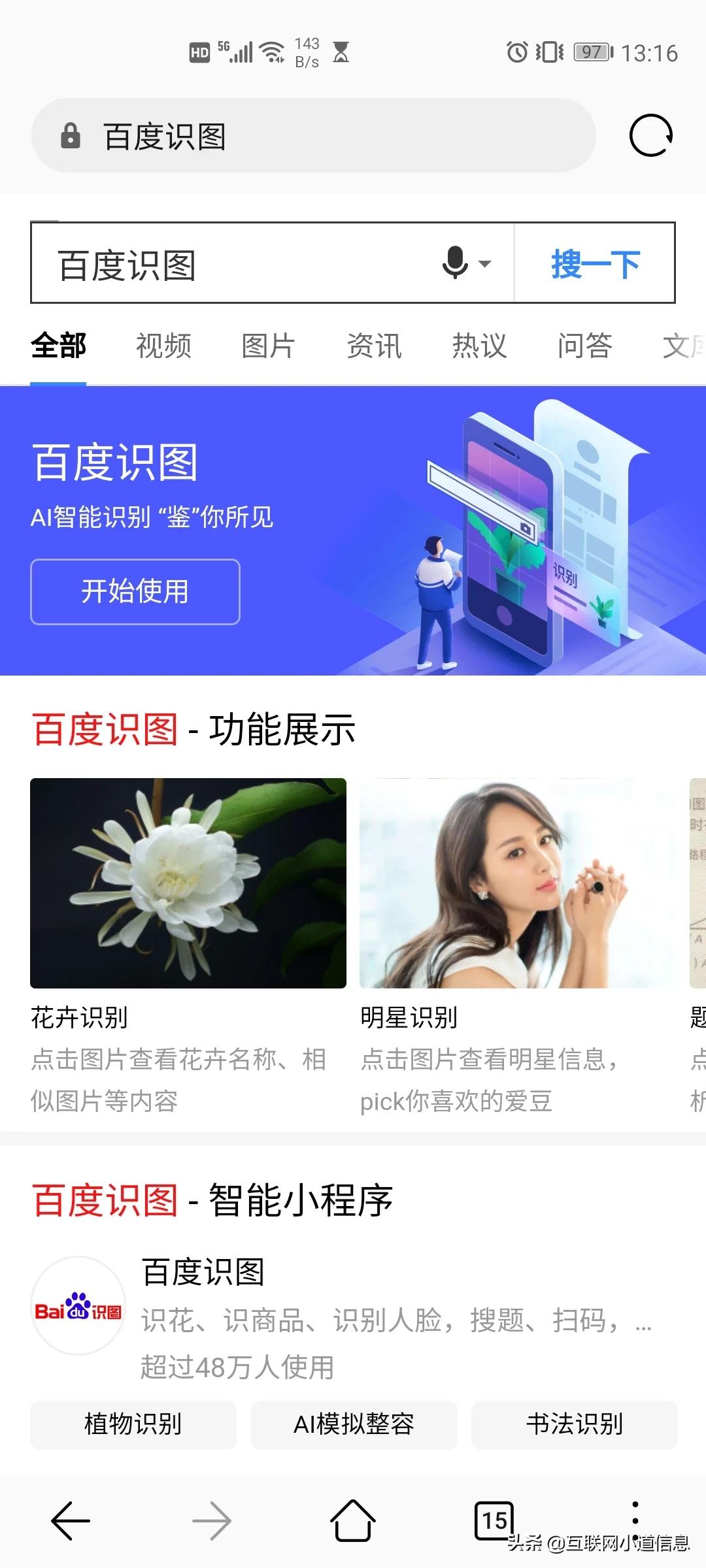The image size is (706, 1568).
Task: Tap the 书法识别 chip
Action: click(x=574, y=1424)
